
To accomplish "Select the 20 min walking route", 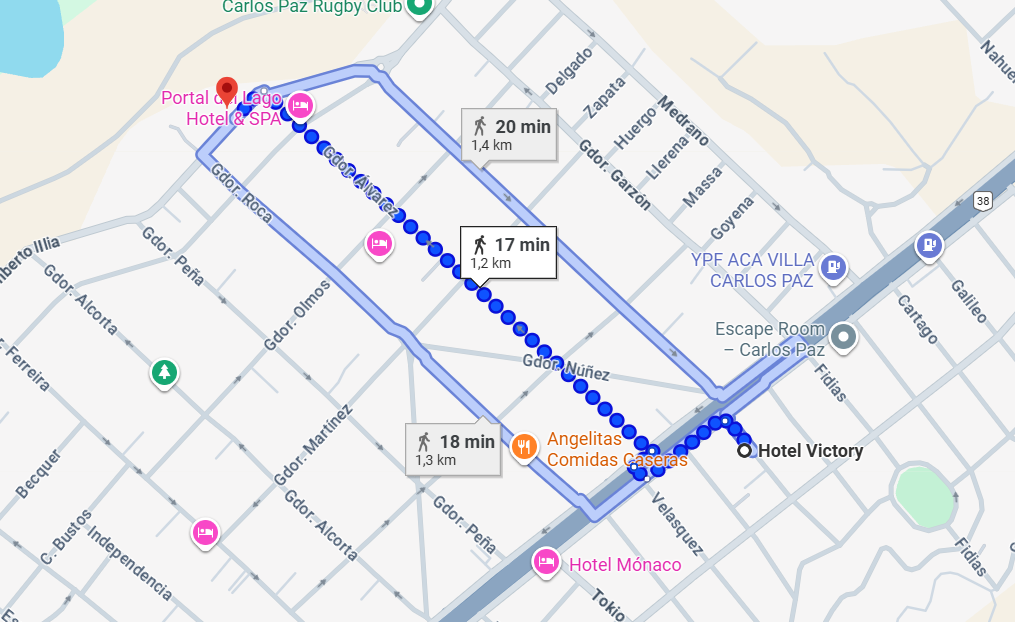I will click(x=511, y=134).
